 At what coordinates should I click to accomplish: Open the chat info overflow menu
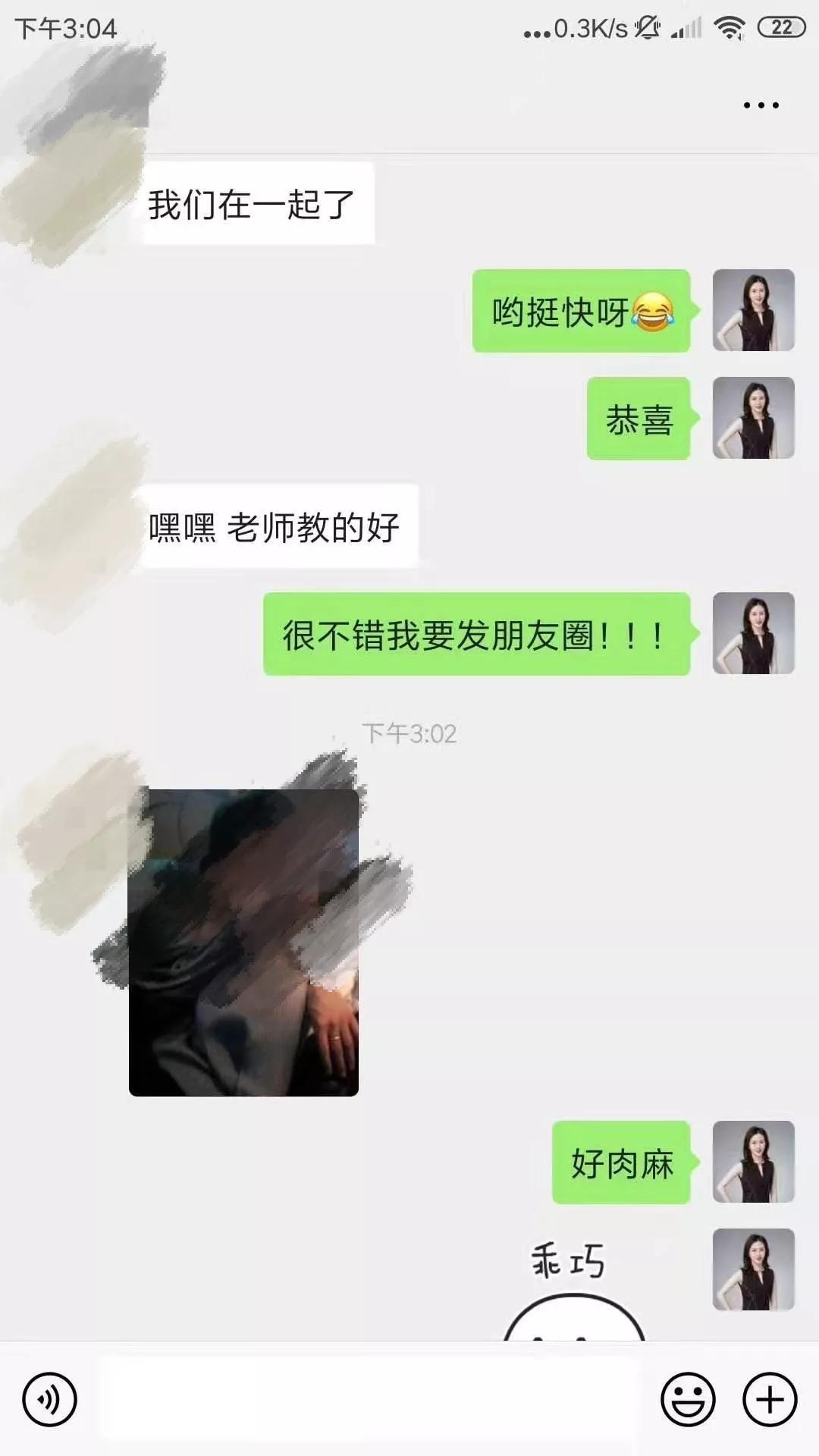pyautogui.click(x=761, y=105)
